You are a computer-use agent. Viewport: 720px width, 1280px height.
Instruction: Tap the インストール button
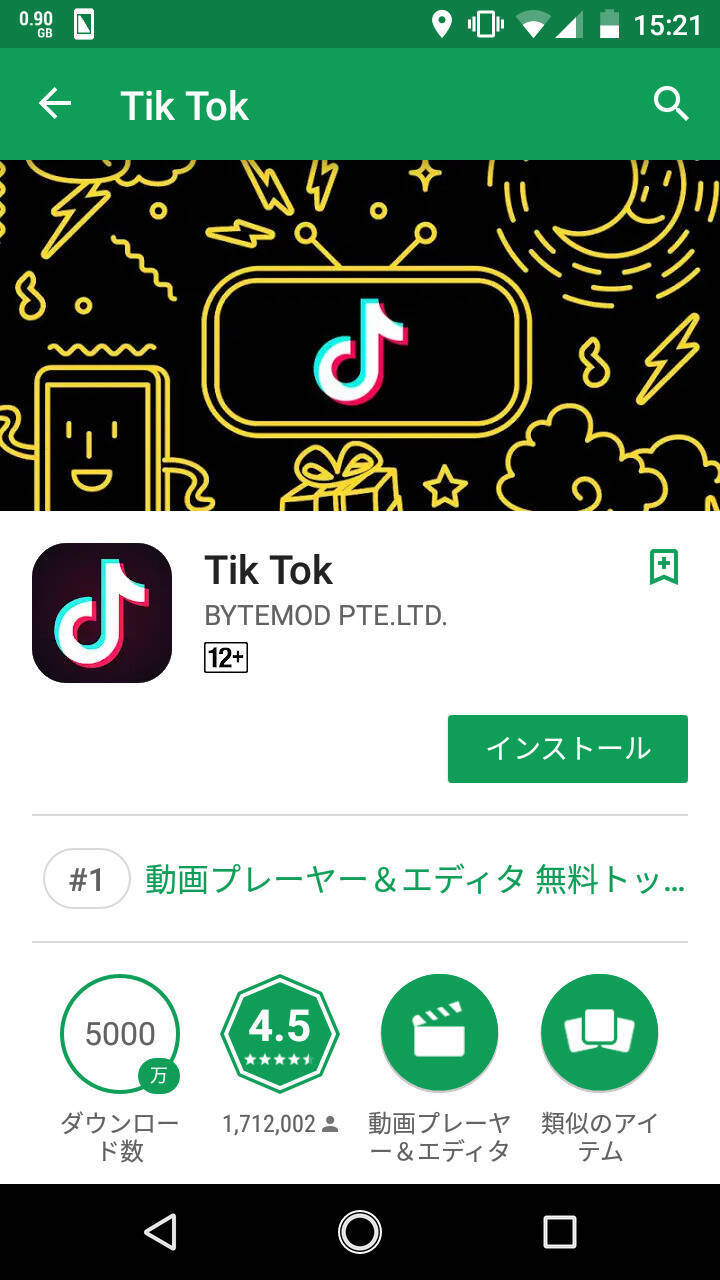click(x=567, y=748)
